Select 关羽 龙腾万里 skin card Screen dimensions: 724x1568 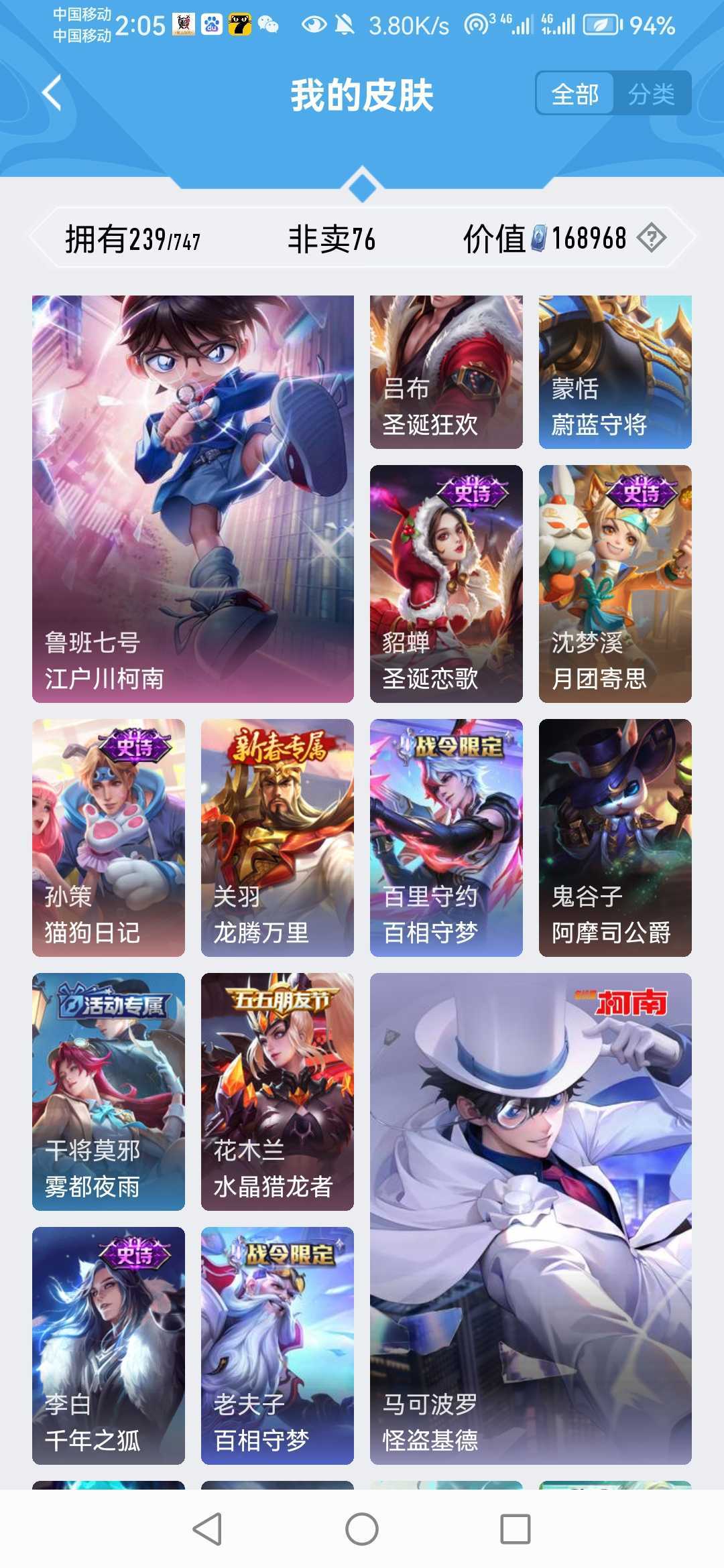[277, 838]
